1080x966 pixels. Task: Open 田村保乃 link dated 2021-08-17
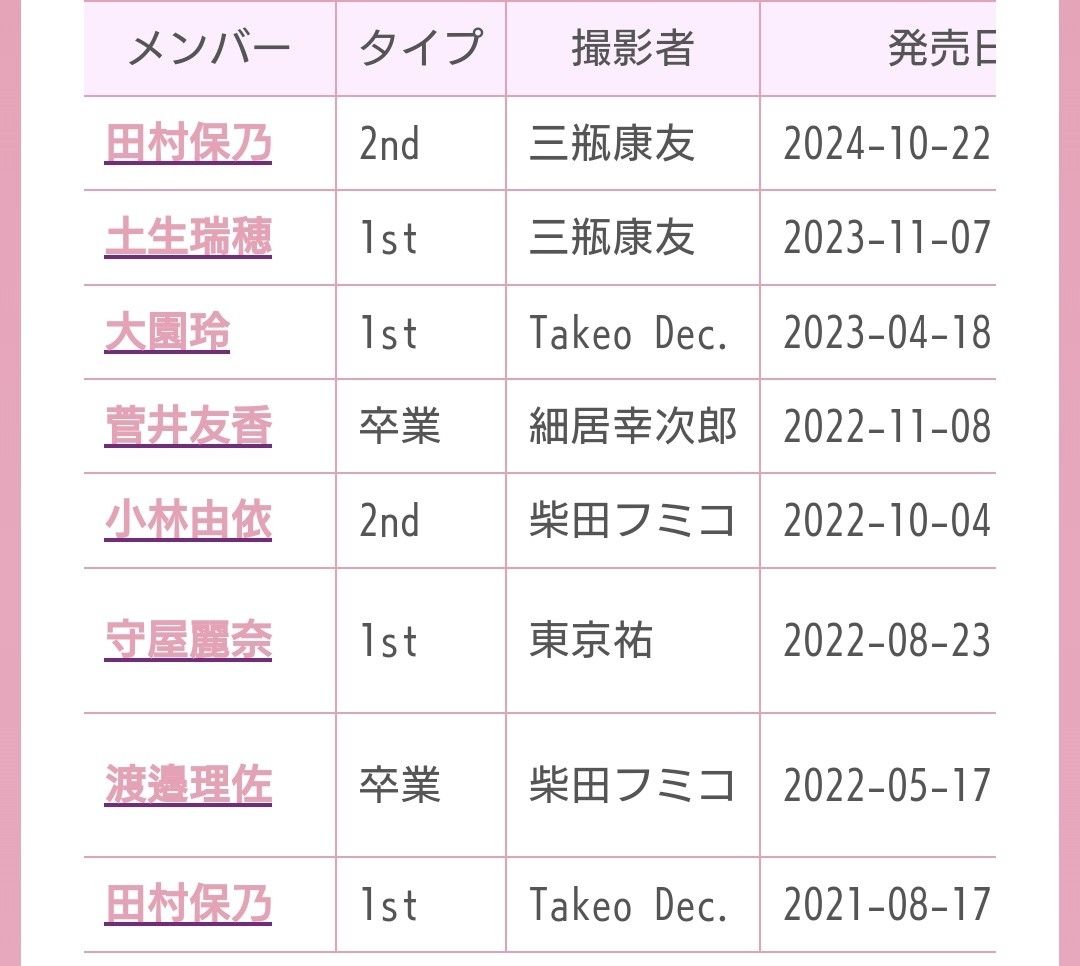[x=188, y=905]
